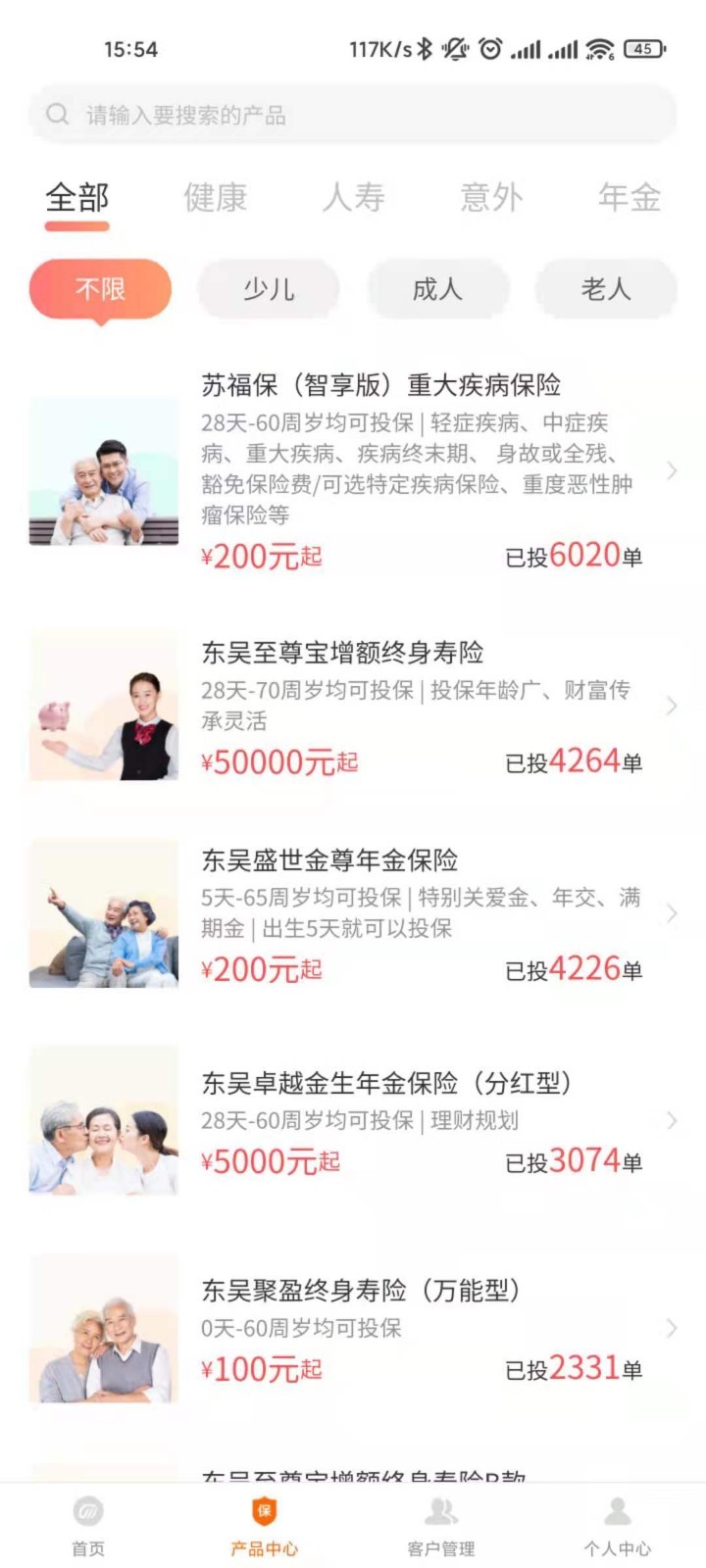This screenshot has width=706, height=1568.
Task: Switch to the 人寿 category tab
Action: click(354, 197)
